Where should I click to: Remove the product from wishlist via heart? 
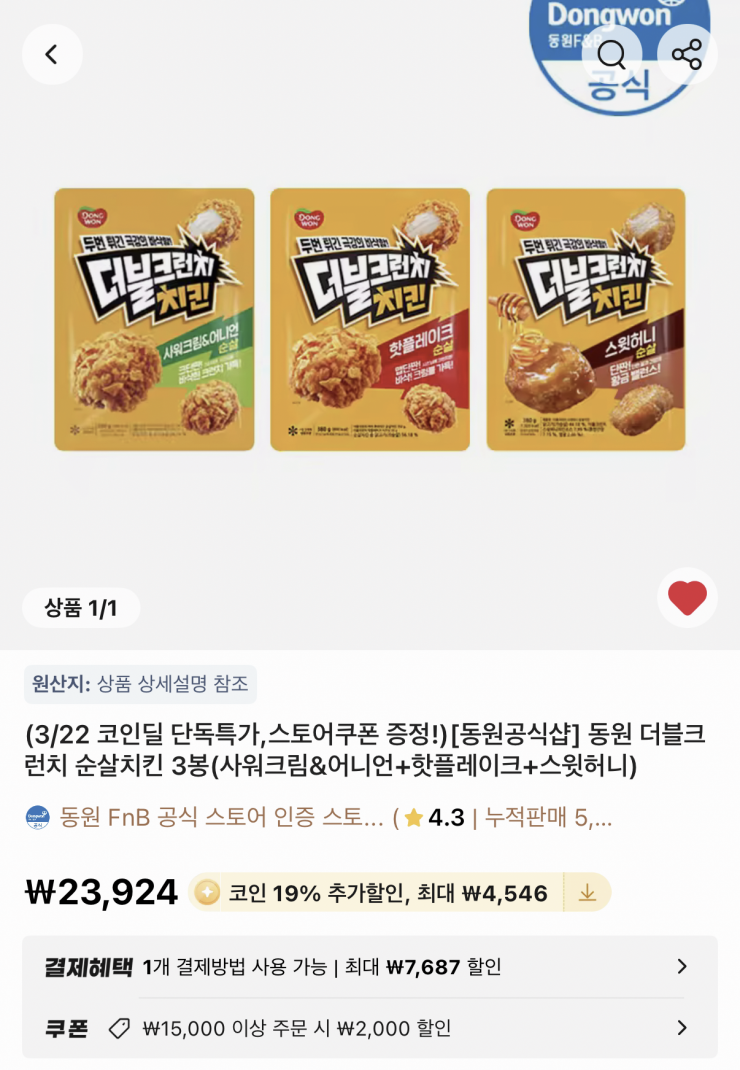687,598
